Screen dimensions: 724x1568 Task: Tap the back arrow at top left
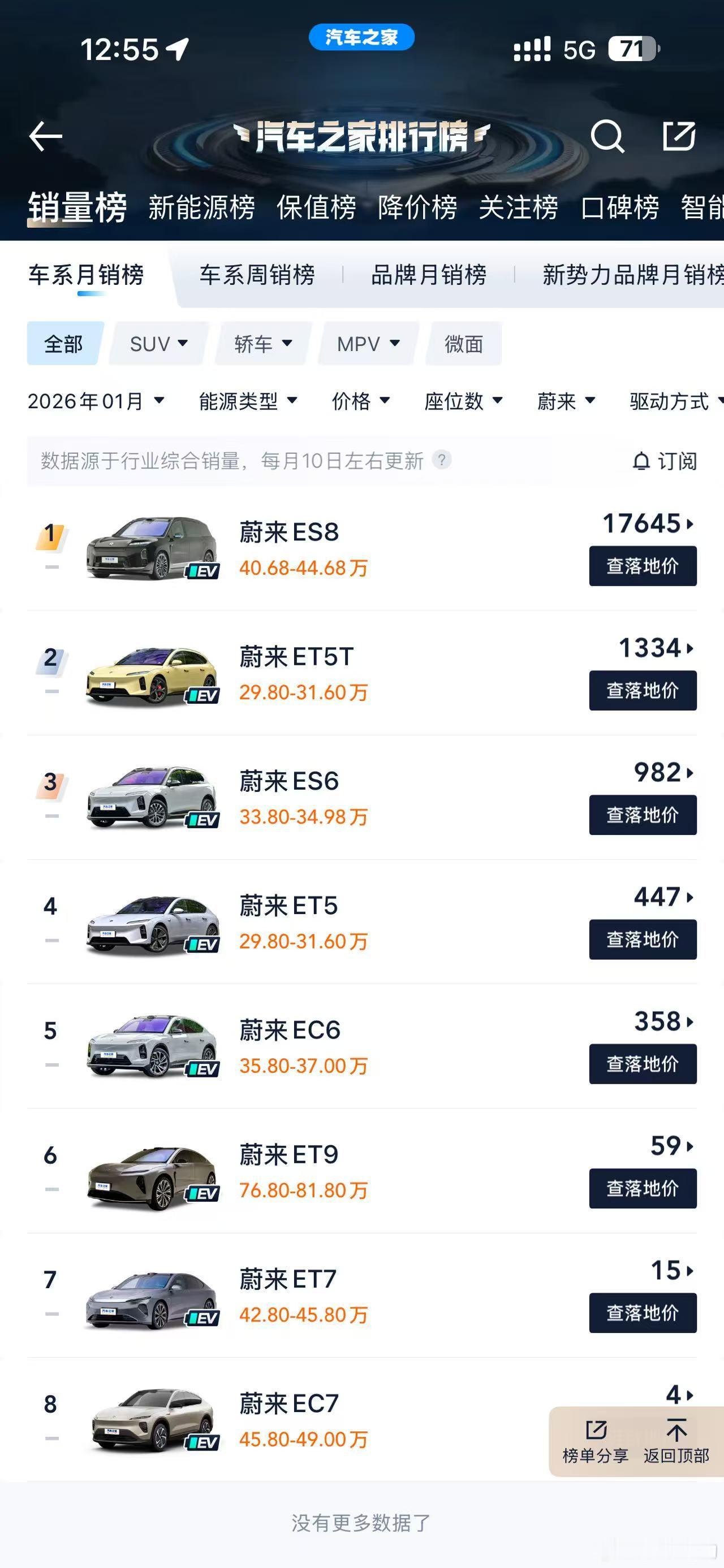point(46,137)
